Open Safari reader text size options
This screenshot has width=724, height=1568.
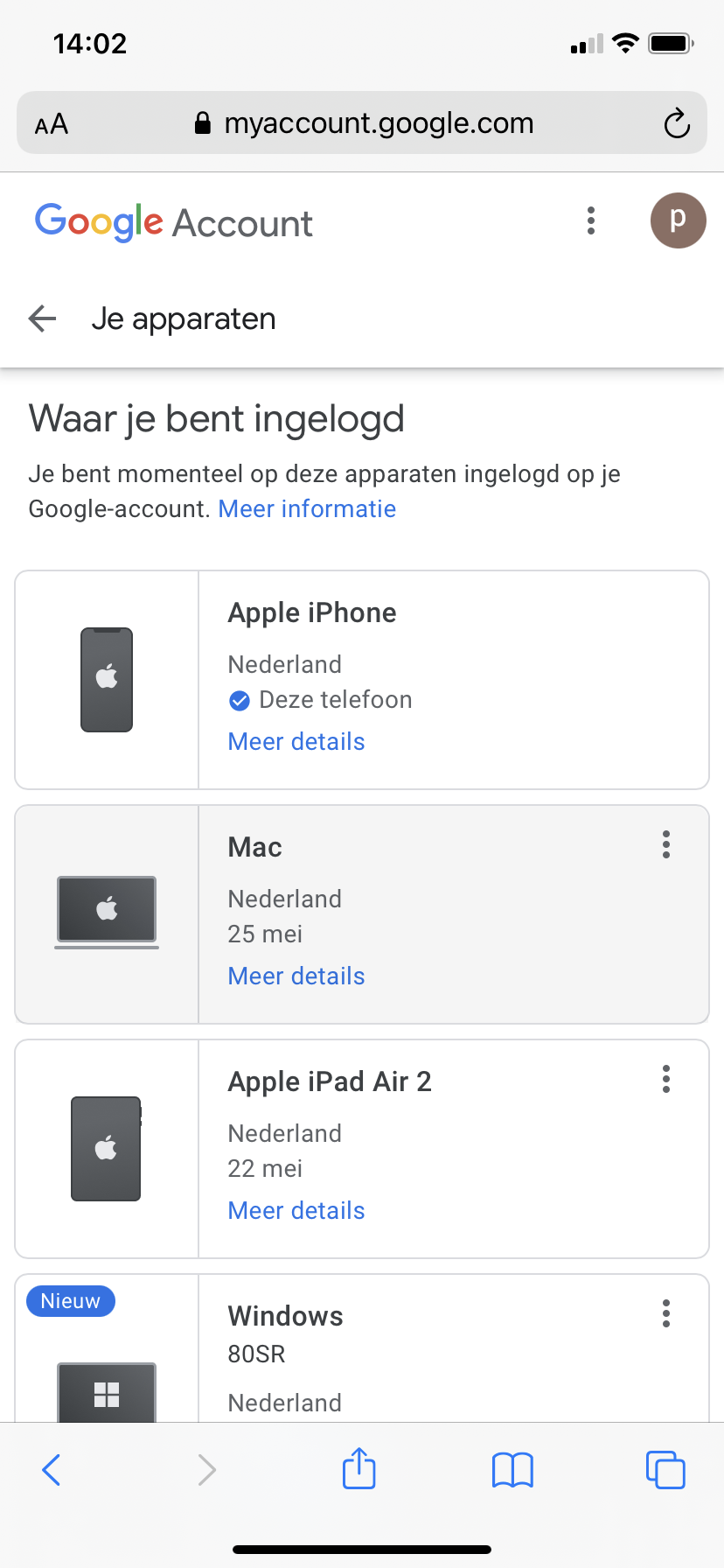52,124
